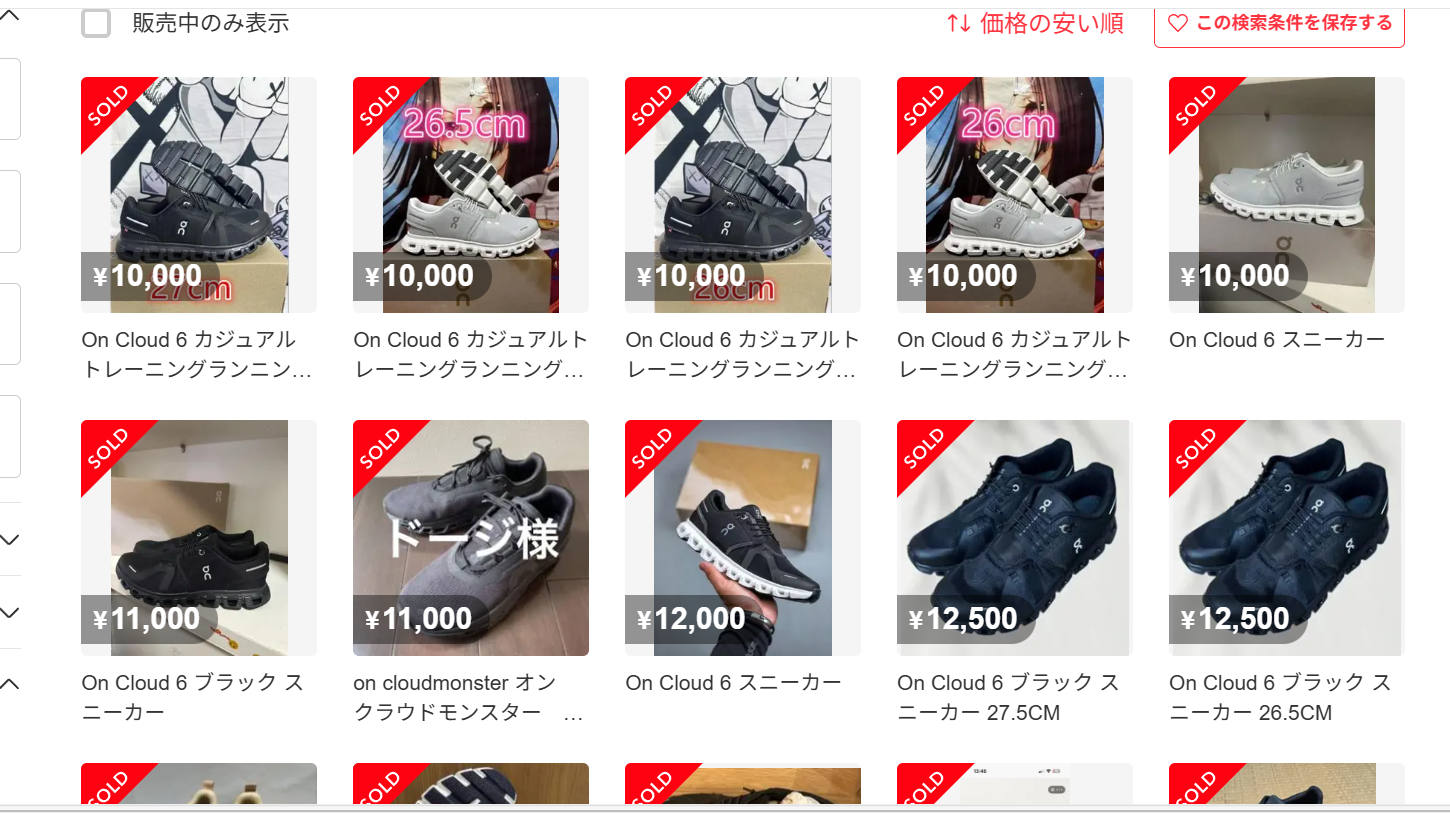The width and height of the screenshot is (1450, 813).
Task: Select the On Cloud 6 ブラック スニーカー 27.5CM listing
Action: click(1014, 538)
